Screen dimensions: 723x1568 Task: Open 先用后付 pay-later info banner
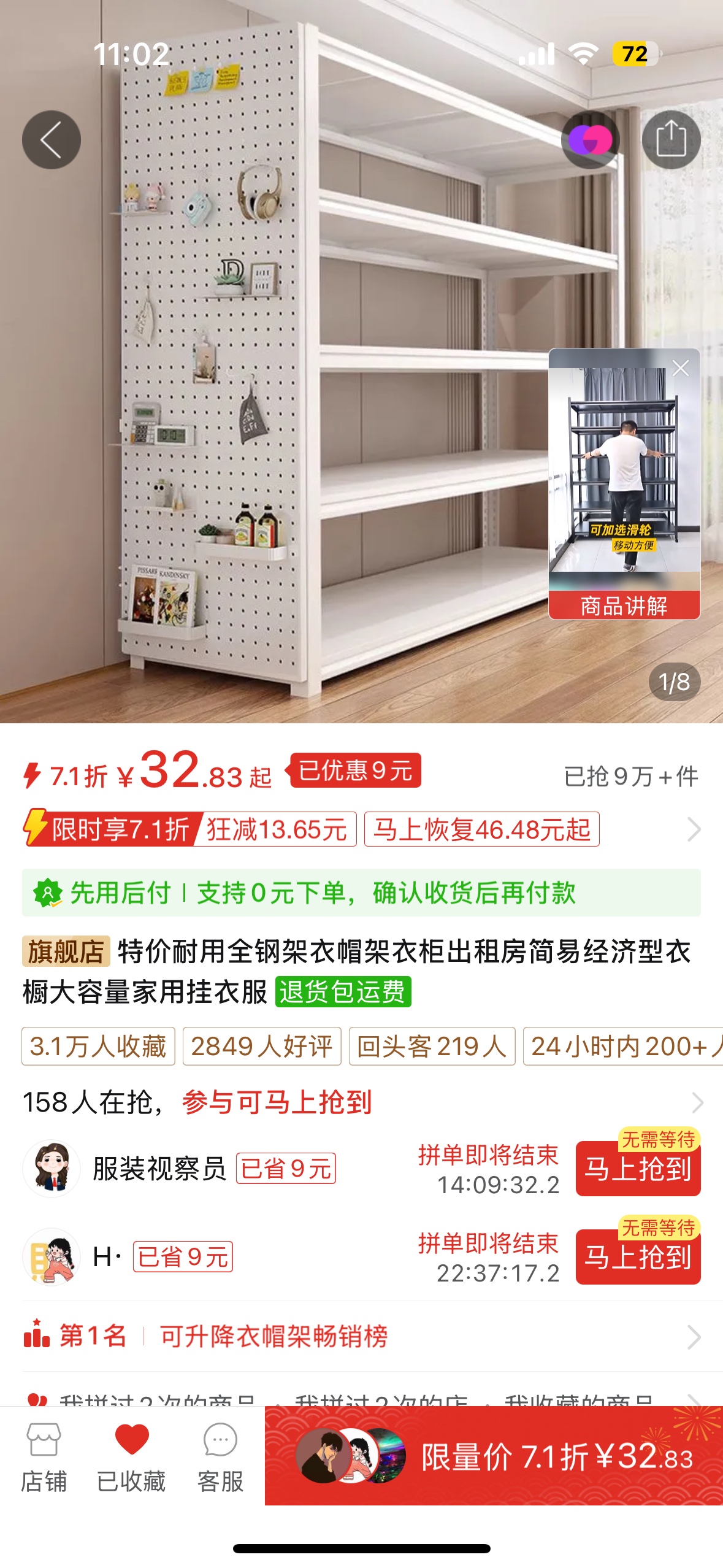(x=361, y=893)
